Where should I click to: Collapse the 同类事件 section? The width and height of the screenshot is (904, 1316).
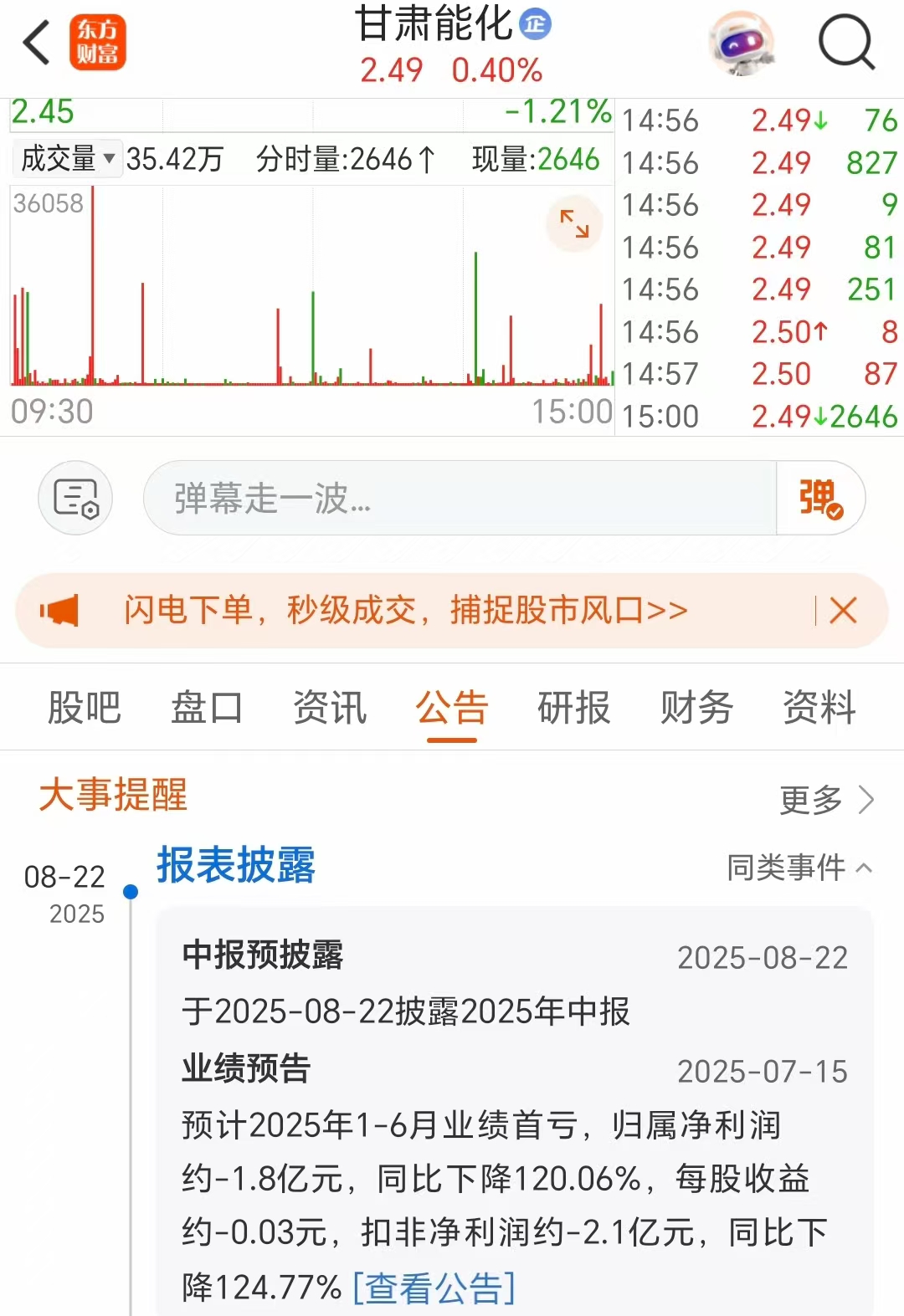tap(799, 868)
